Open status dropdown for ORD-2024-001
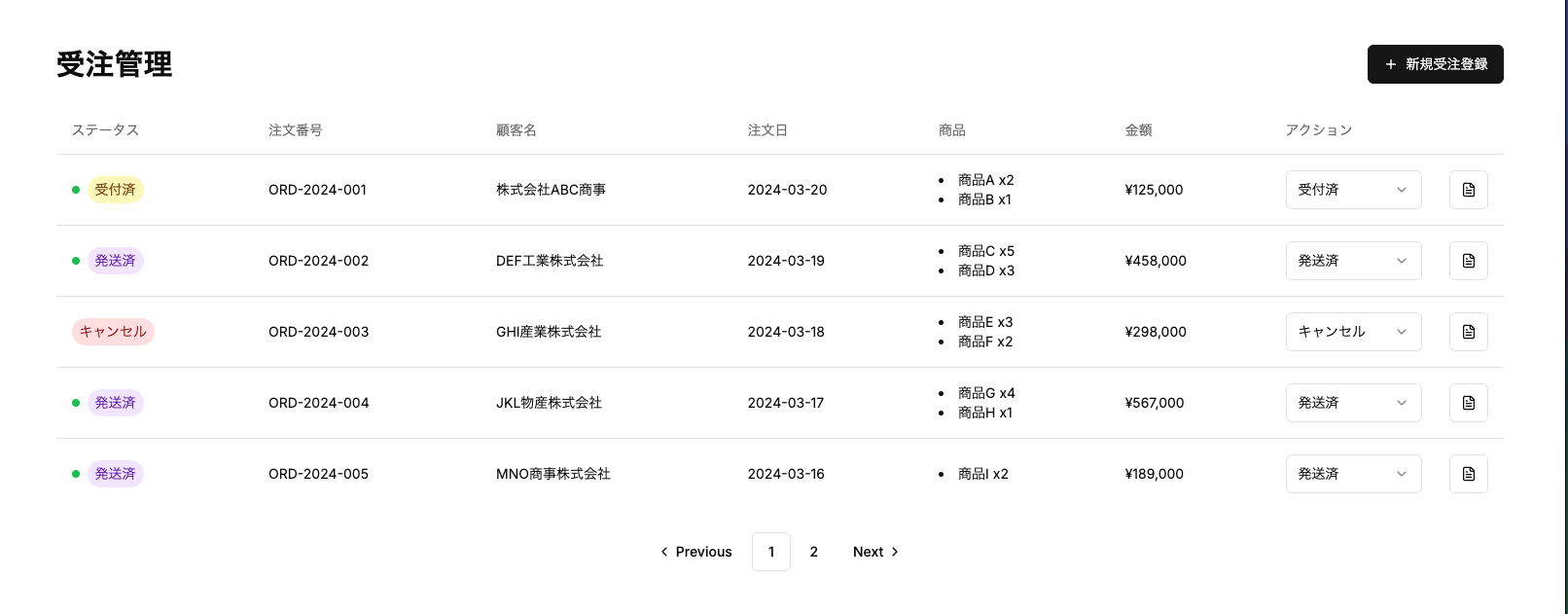 click(x=1353, y=190)
